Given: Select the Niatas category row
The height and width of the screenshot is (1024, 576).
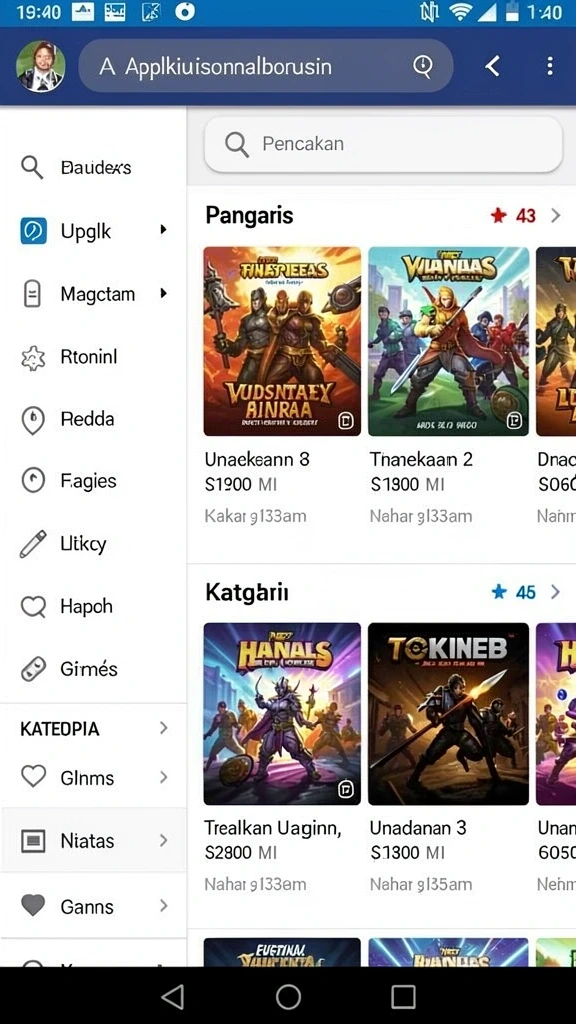Looking at the screenshot, I should point(93,840).
